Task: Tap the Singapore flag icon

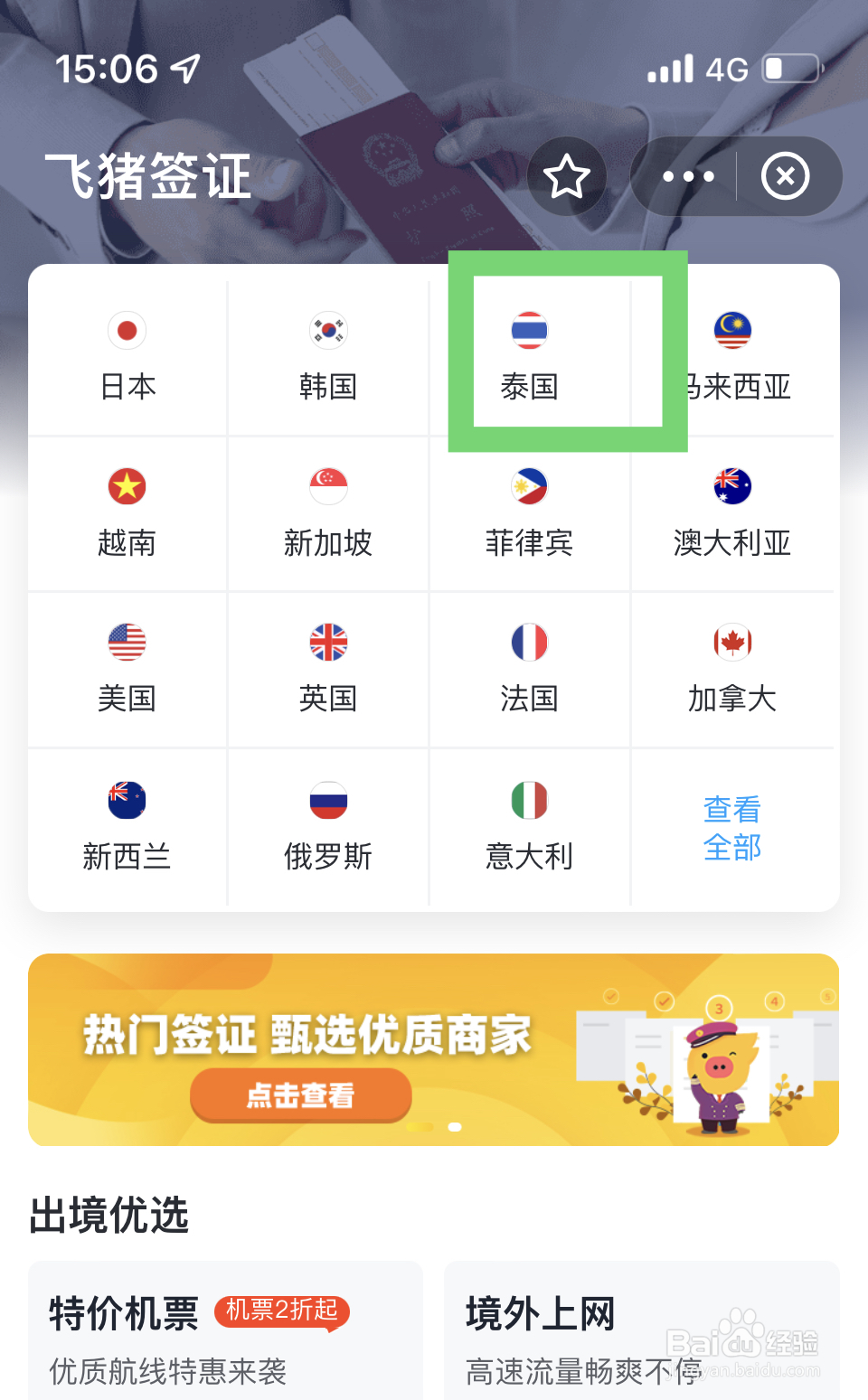Action: coord(327,486)
